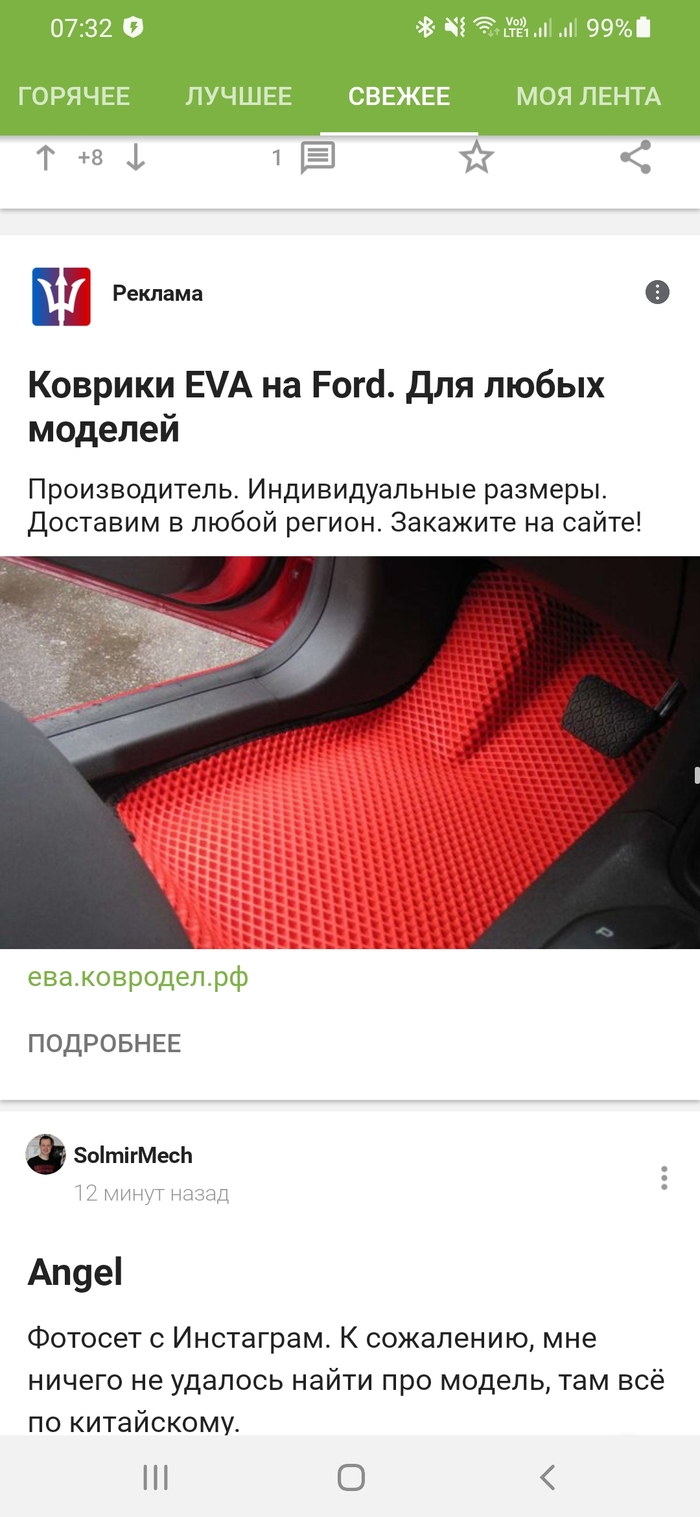Open comments of the top post
Image resolution: width=700 pixels, height=1517 pixels.
click(x=317, y=158)
